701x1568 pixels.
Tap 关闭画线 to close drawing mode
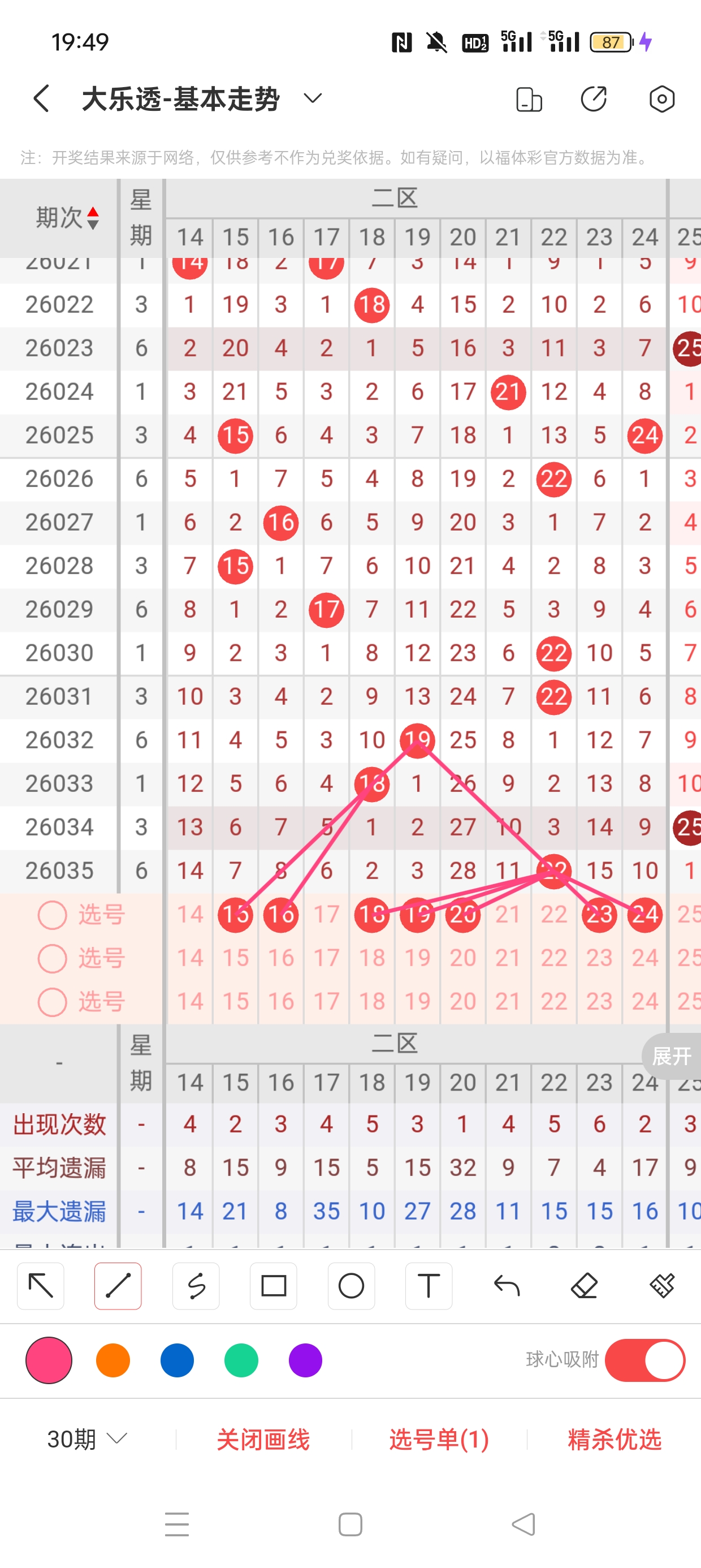[263, 1439]
